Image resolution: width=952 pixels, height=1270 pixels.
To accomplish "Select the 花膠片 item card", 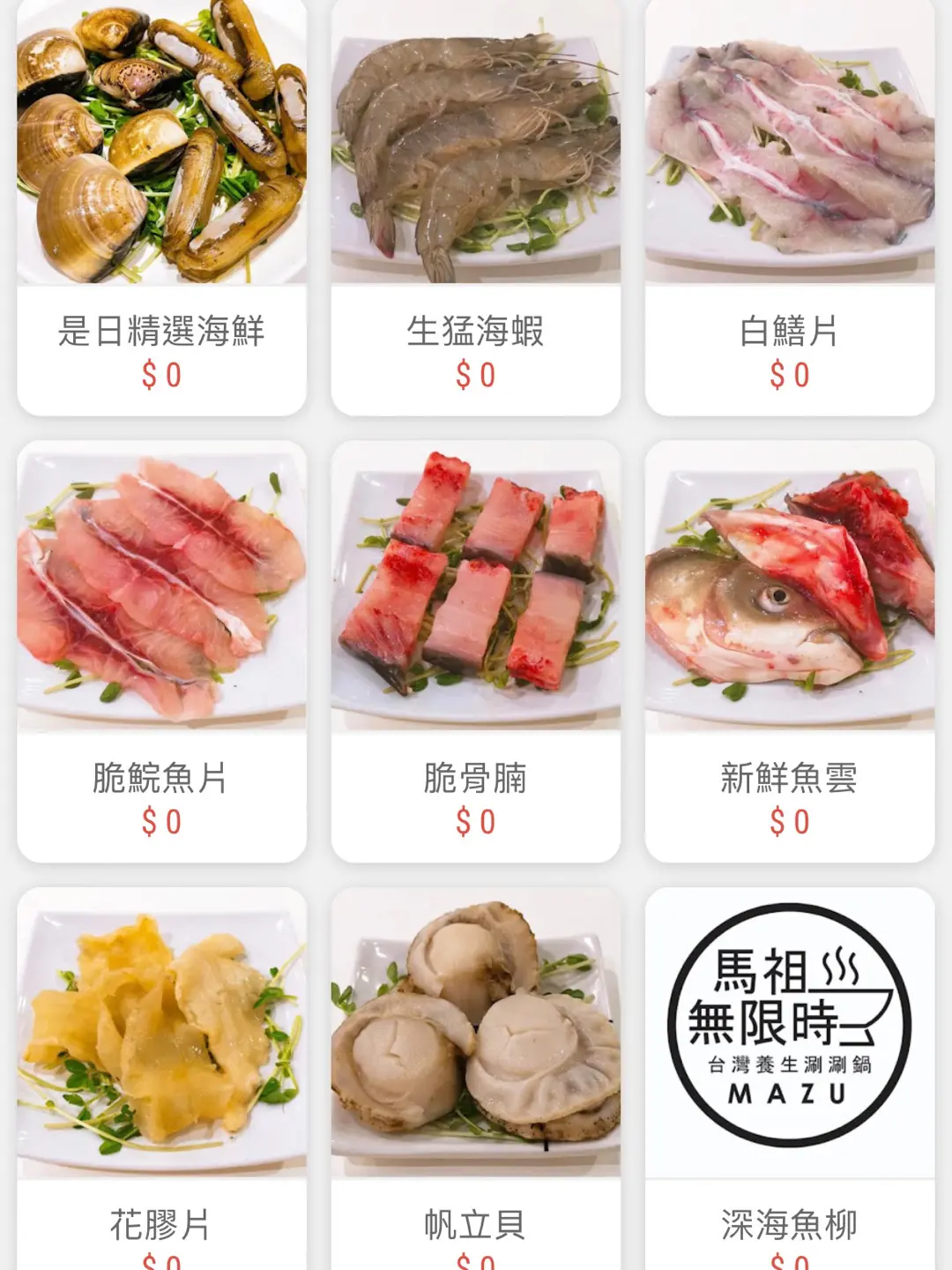I will [x=161, y=1076].
